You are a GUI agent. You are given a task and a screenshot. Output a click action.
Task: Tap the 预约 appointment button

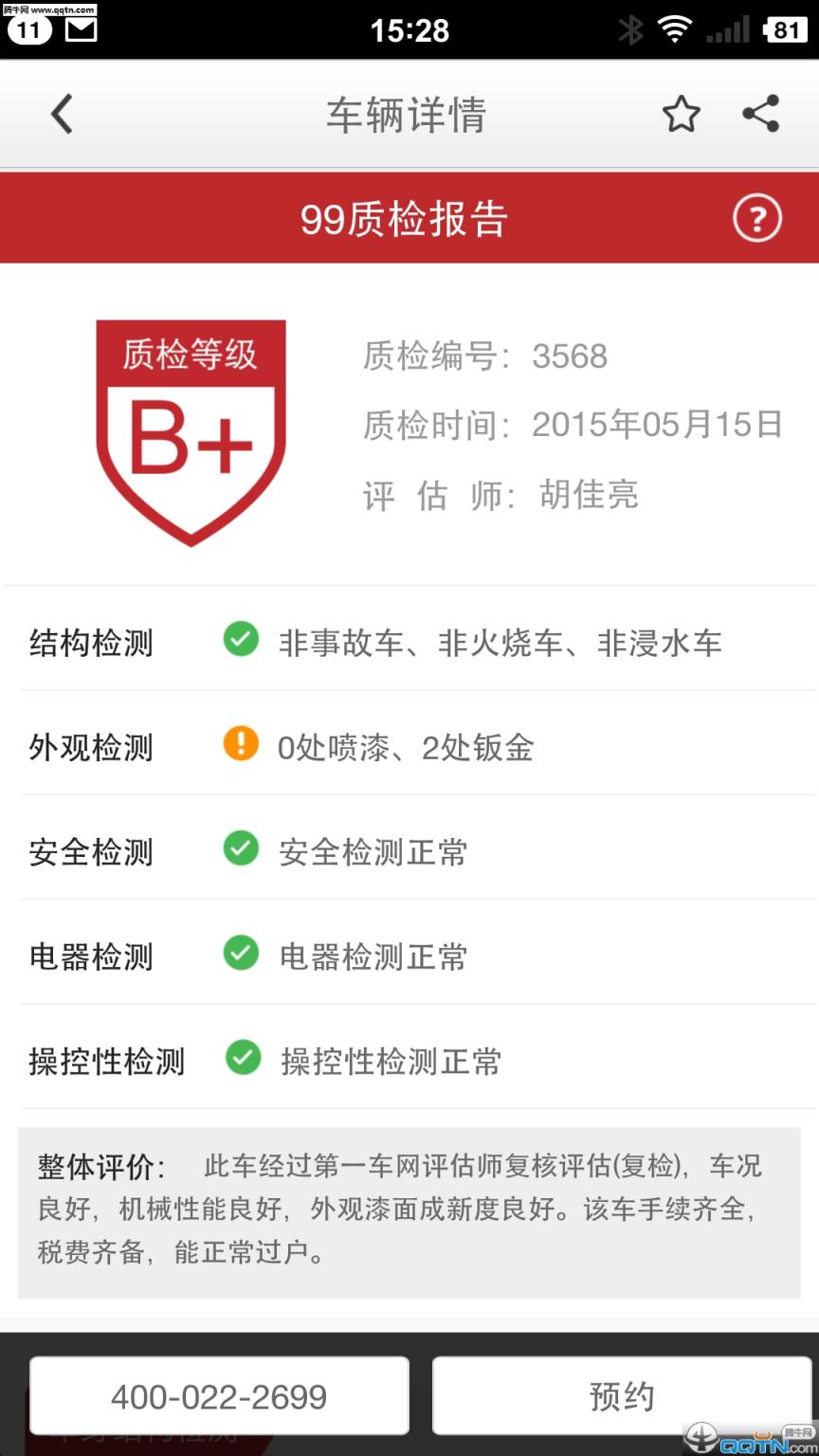(621, 1394)
